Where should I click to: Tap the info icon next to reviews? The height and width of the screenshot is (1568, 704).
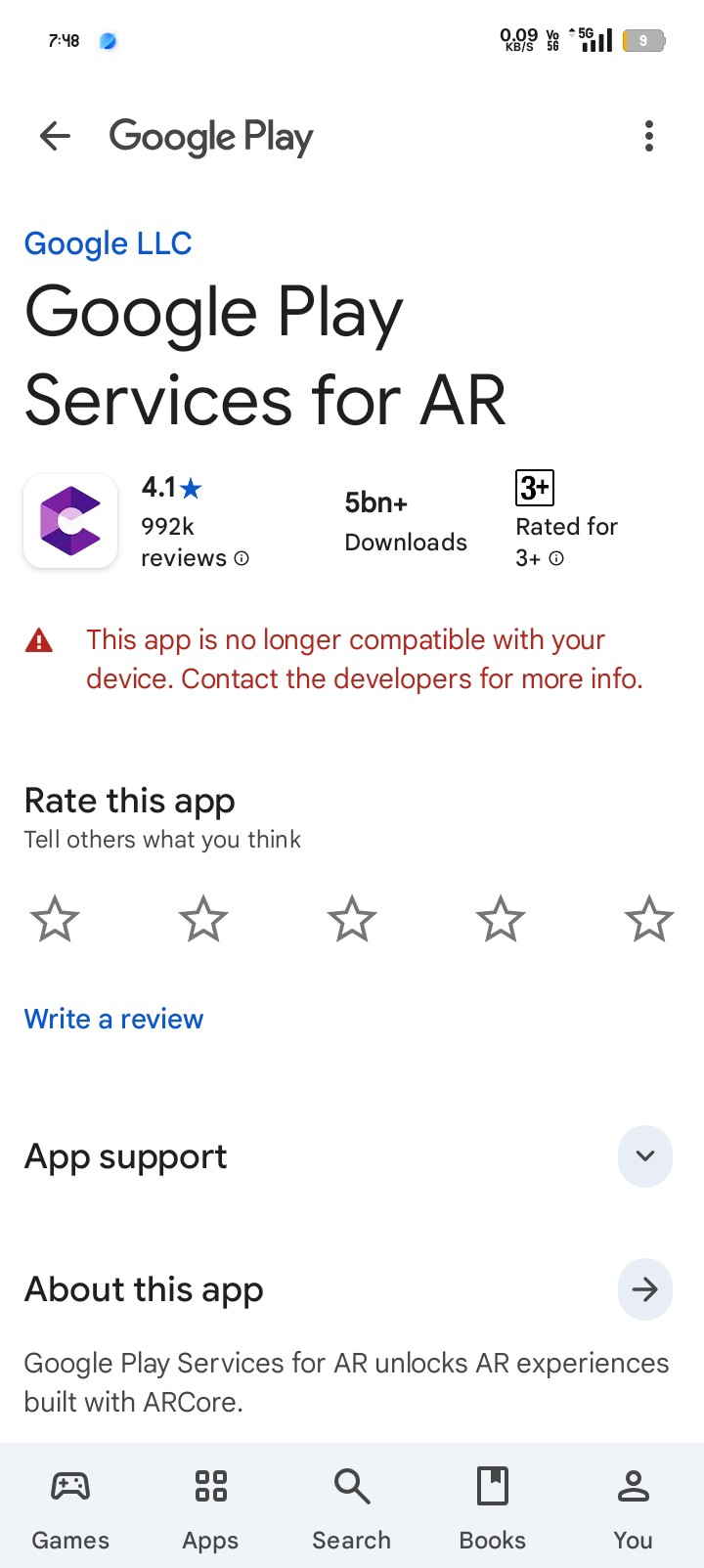(242, 558)
